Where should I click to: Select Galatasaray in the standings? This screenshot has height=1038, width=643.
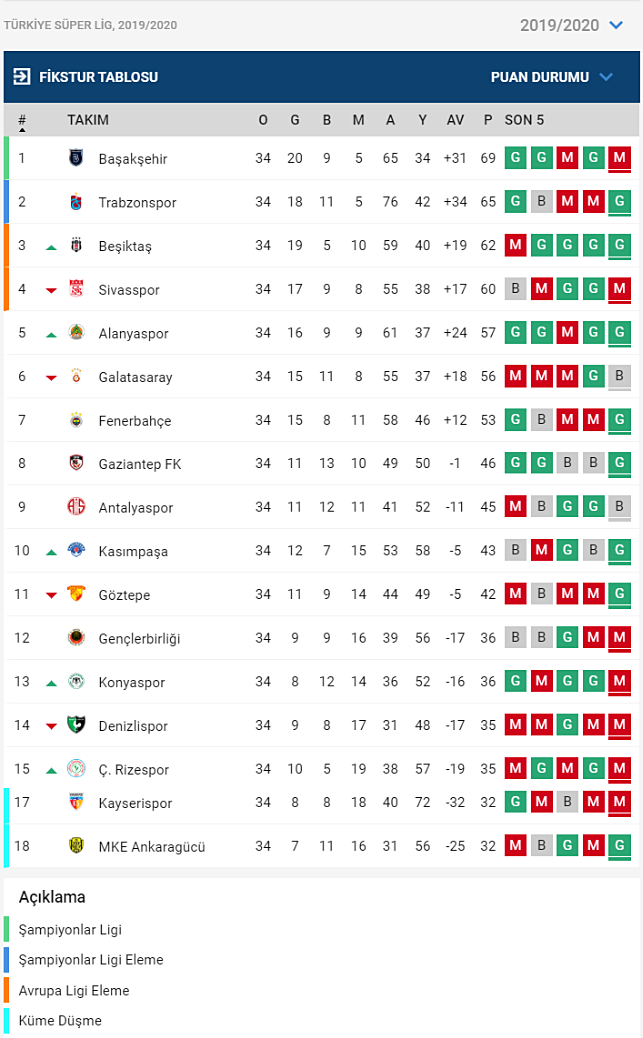[135, 377]
